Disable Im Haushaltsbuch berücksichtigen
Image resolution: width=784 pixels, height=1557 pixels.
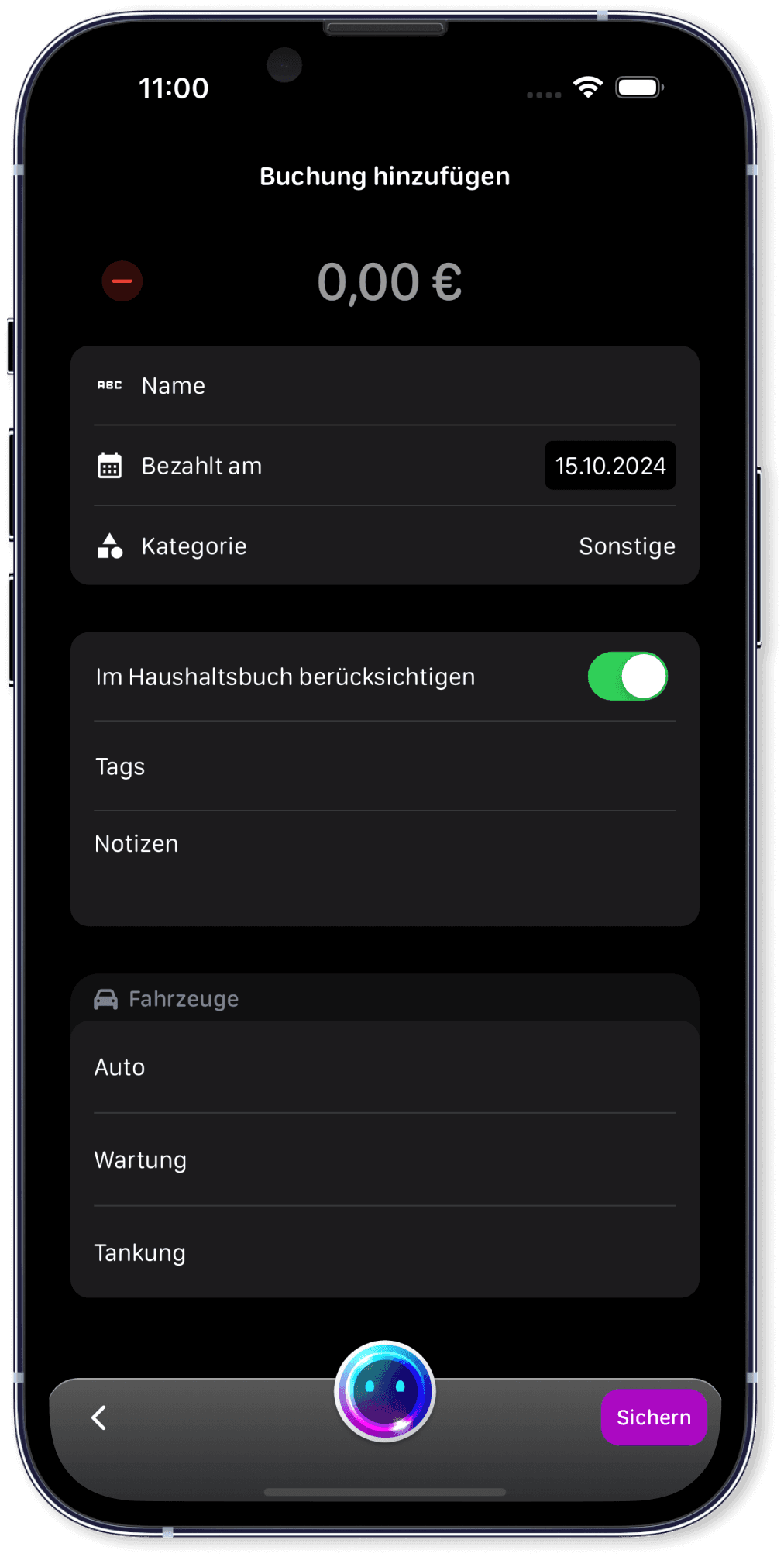[628, 676]
